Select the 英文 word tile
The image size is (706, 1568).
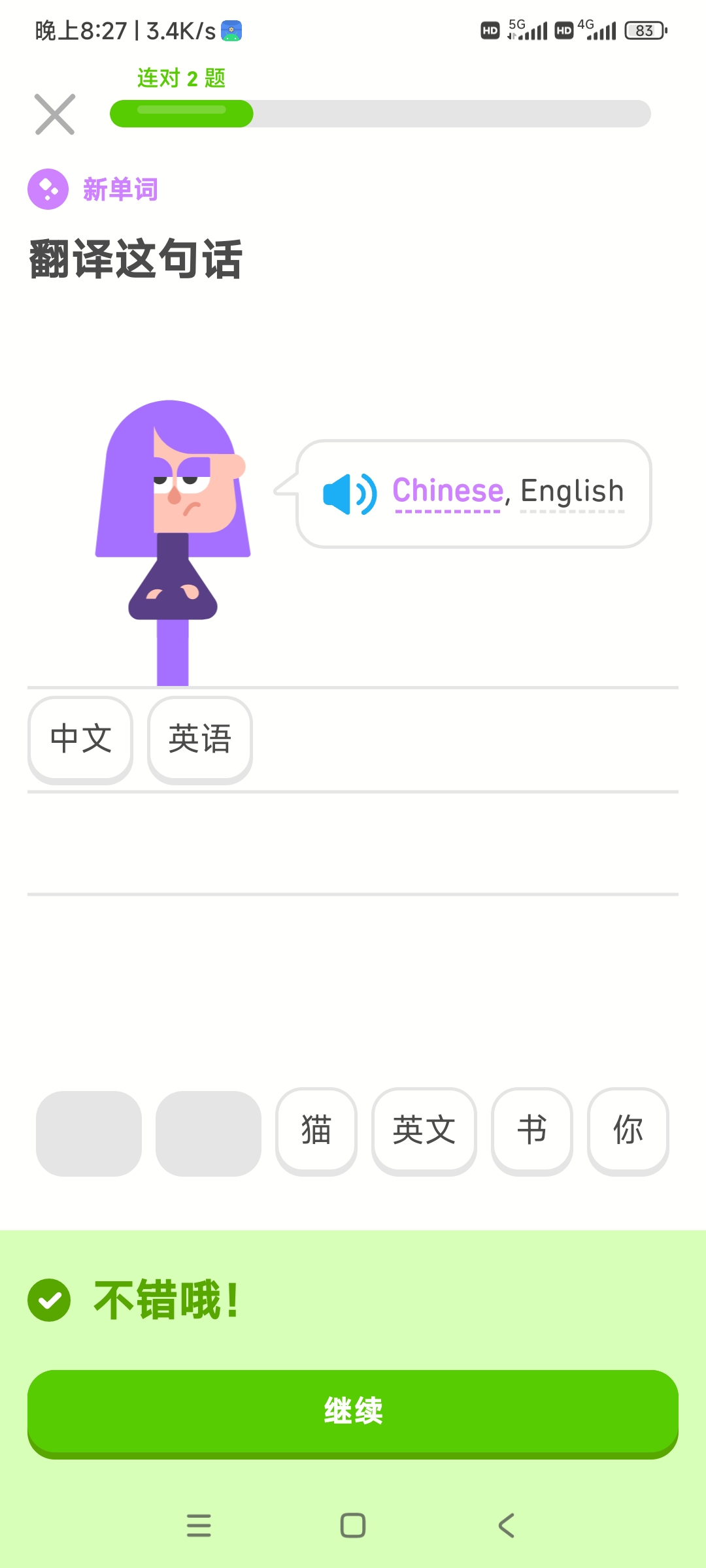[x=424, y=1131]
